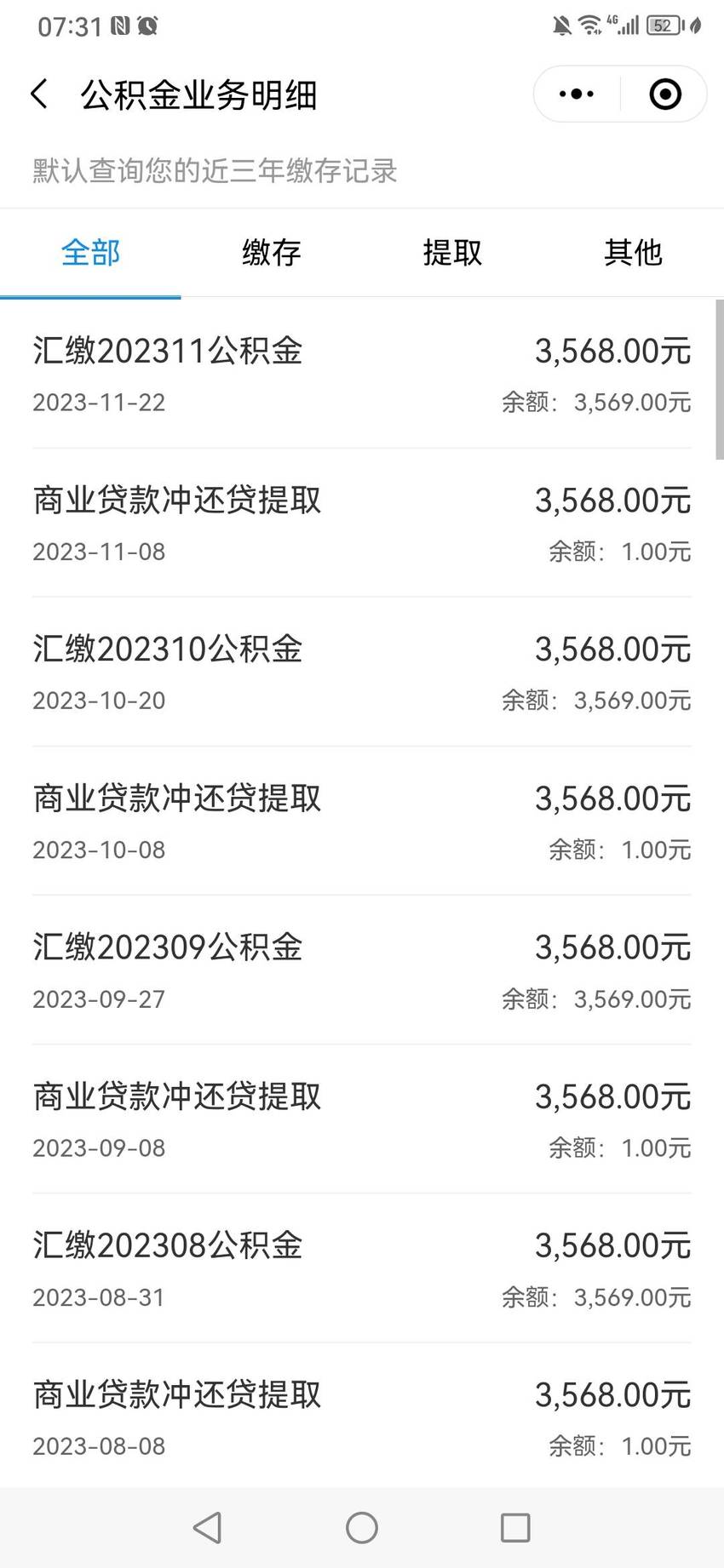Switch to the 其他 tab
The image size is (724, 1568).
click(x=633, y=253)
